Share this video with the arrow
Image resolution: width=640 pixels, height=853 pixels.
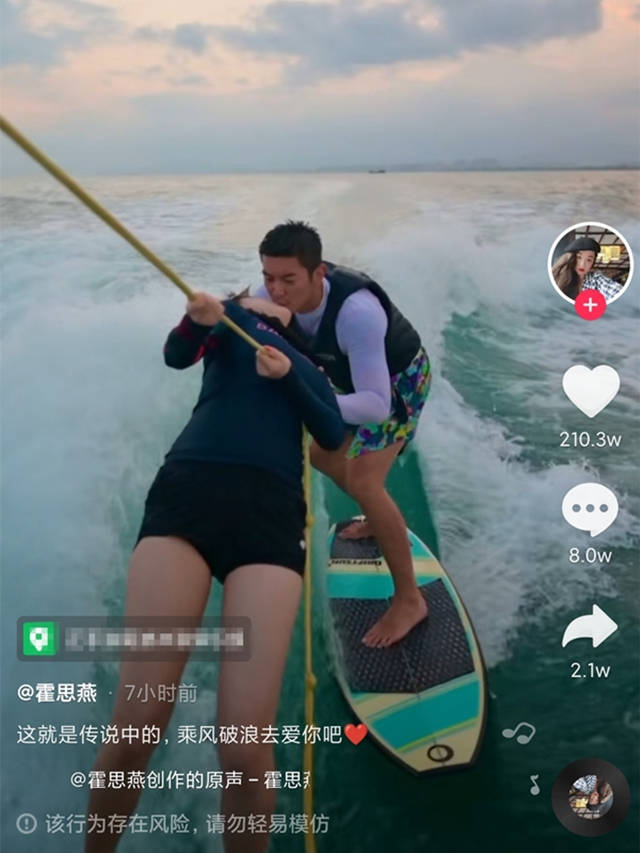coord(590,627)
